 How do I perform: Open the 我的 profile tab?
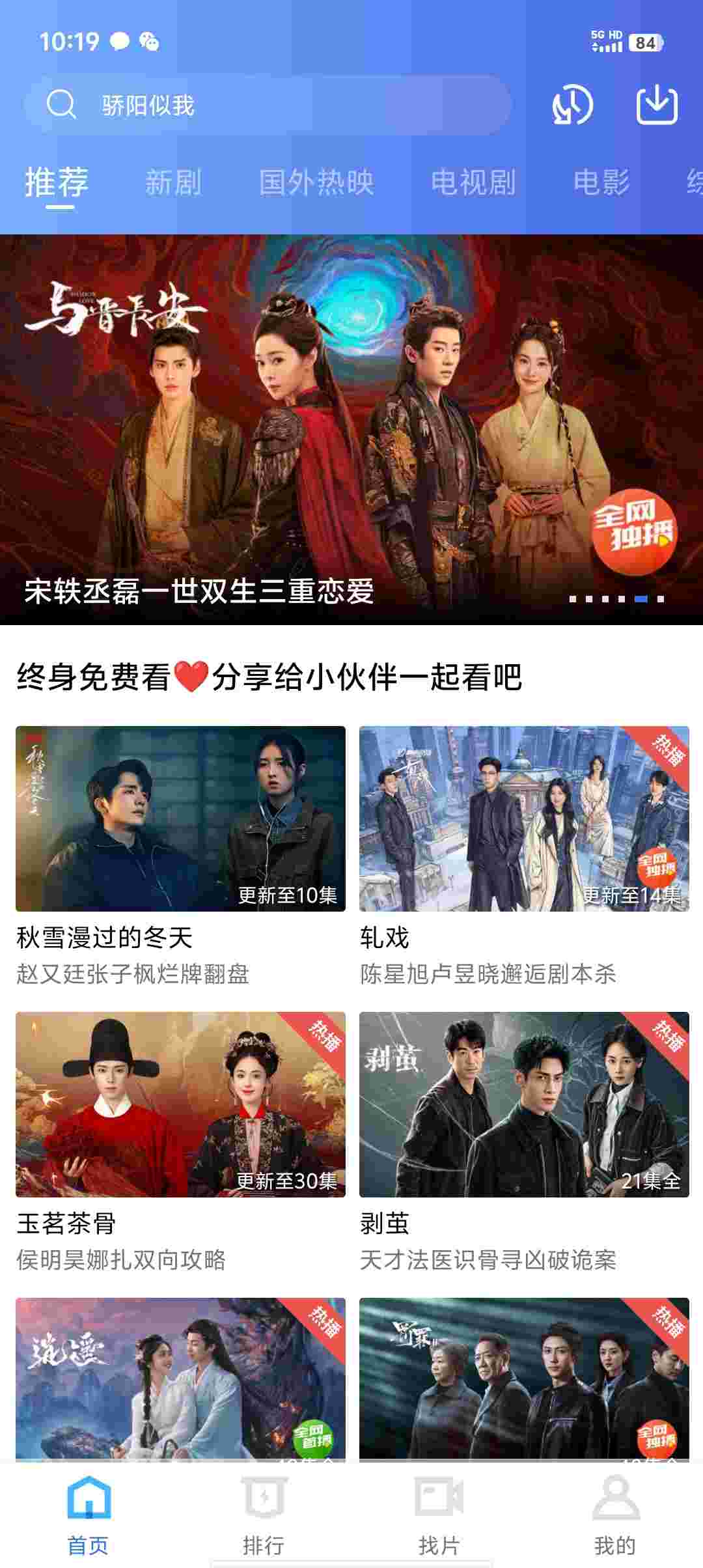(615, 1516)
